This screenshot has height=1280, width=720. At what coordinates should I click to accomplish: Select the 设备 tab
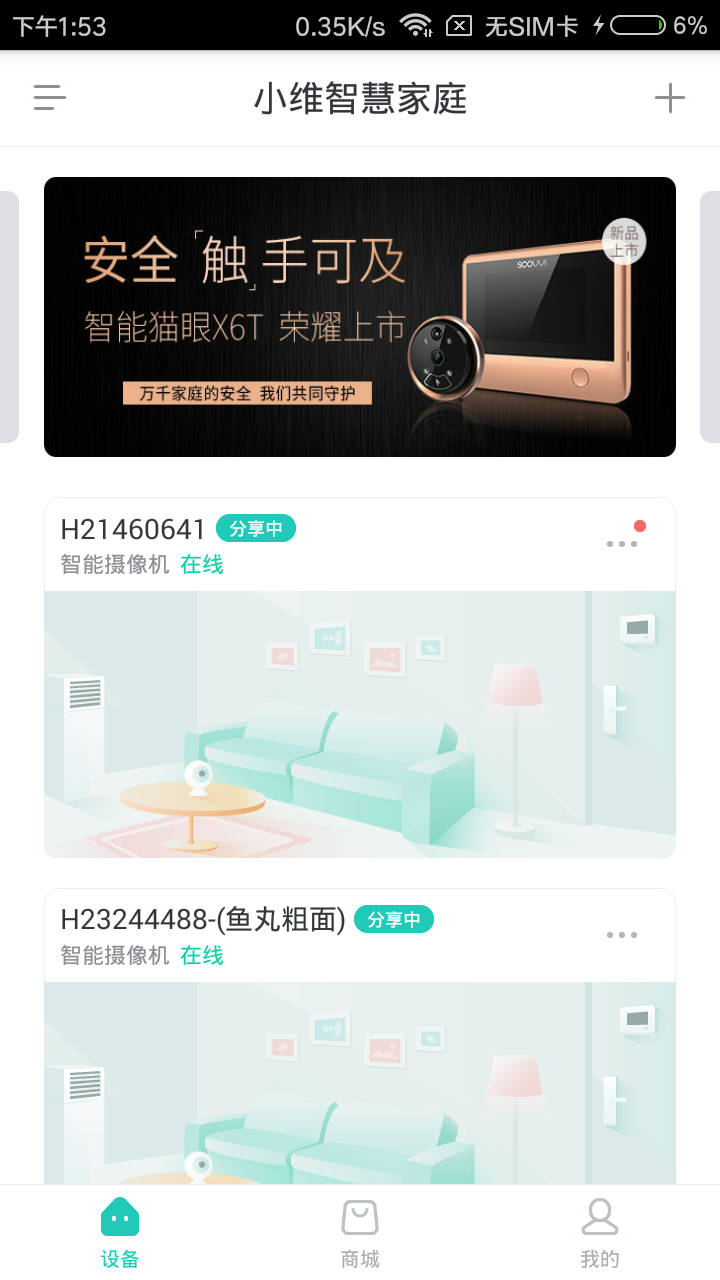point(120,1234)
